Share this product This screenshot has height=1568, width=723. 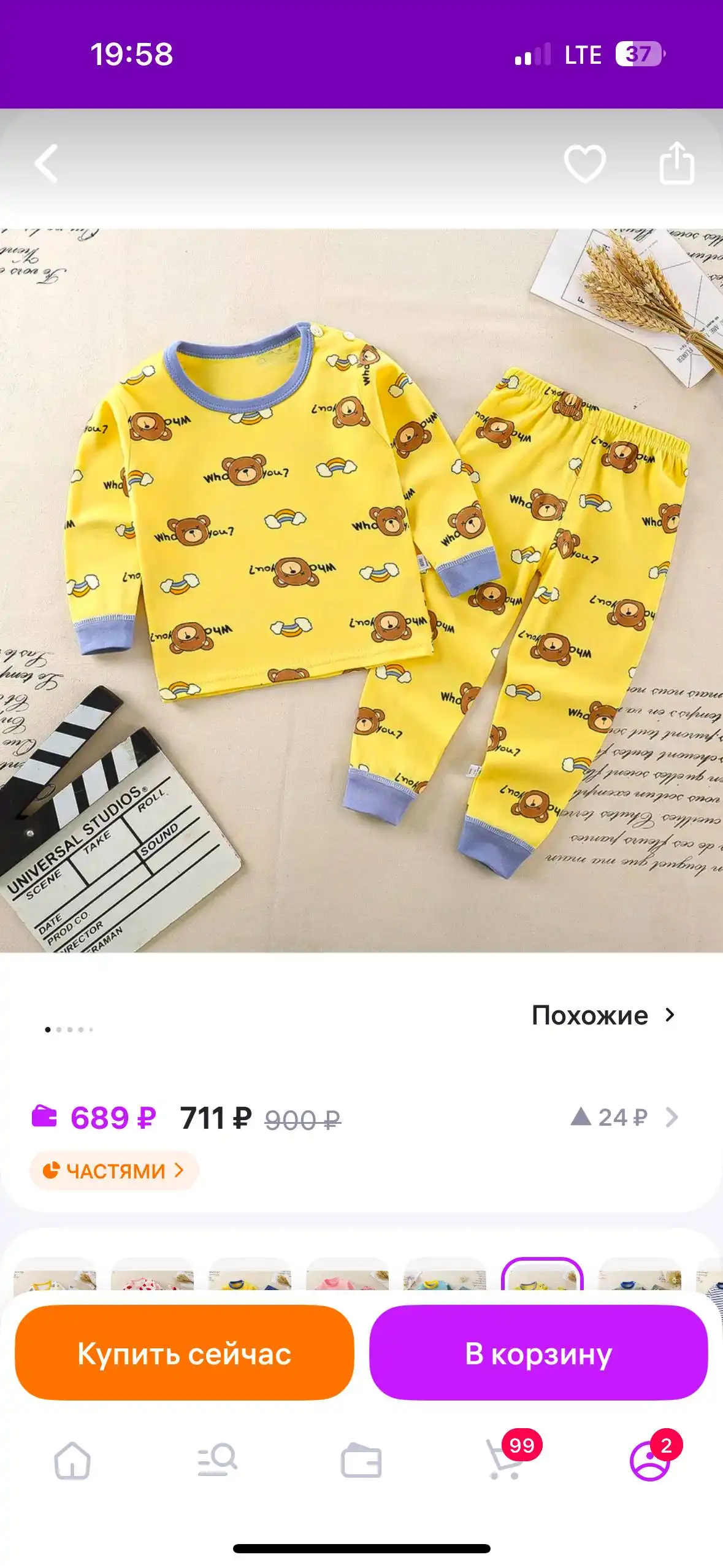(676, 163)
